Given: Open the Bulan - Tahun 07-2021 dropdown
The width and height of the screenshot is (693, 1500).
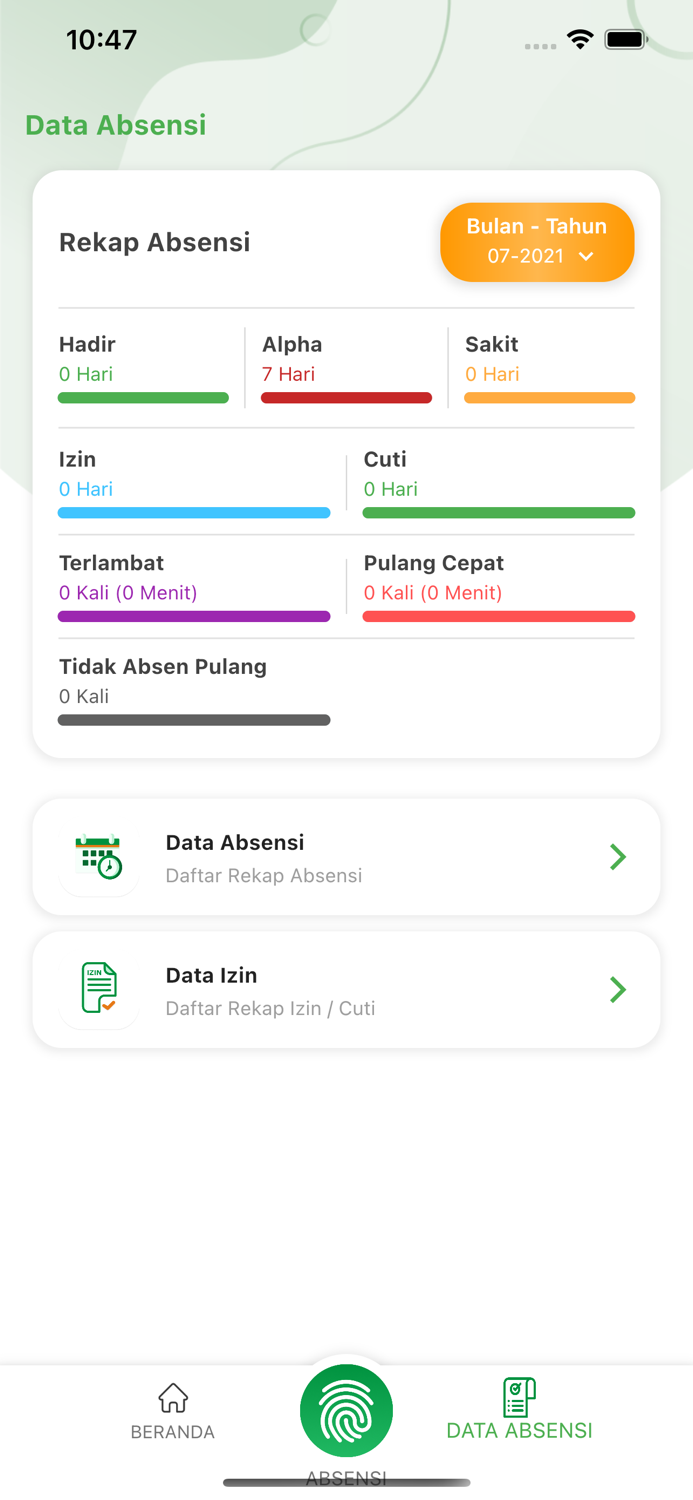Looking at the screenshot, I should pos(537,242).
